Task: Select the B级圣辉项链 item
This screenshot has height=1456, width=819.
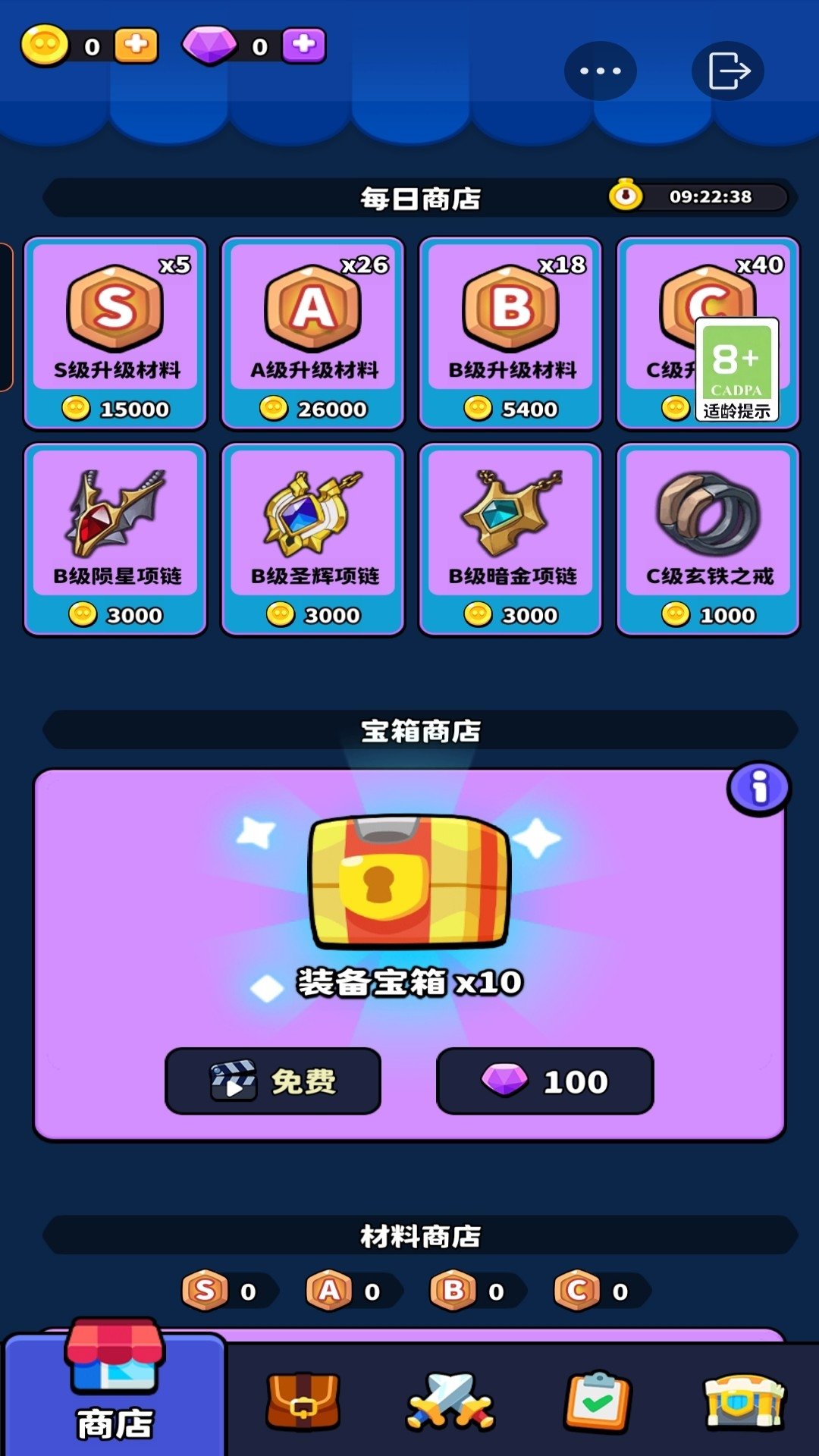Action: pyautogui.click(x=312, y=540)
